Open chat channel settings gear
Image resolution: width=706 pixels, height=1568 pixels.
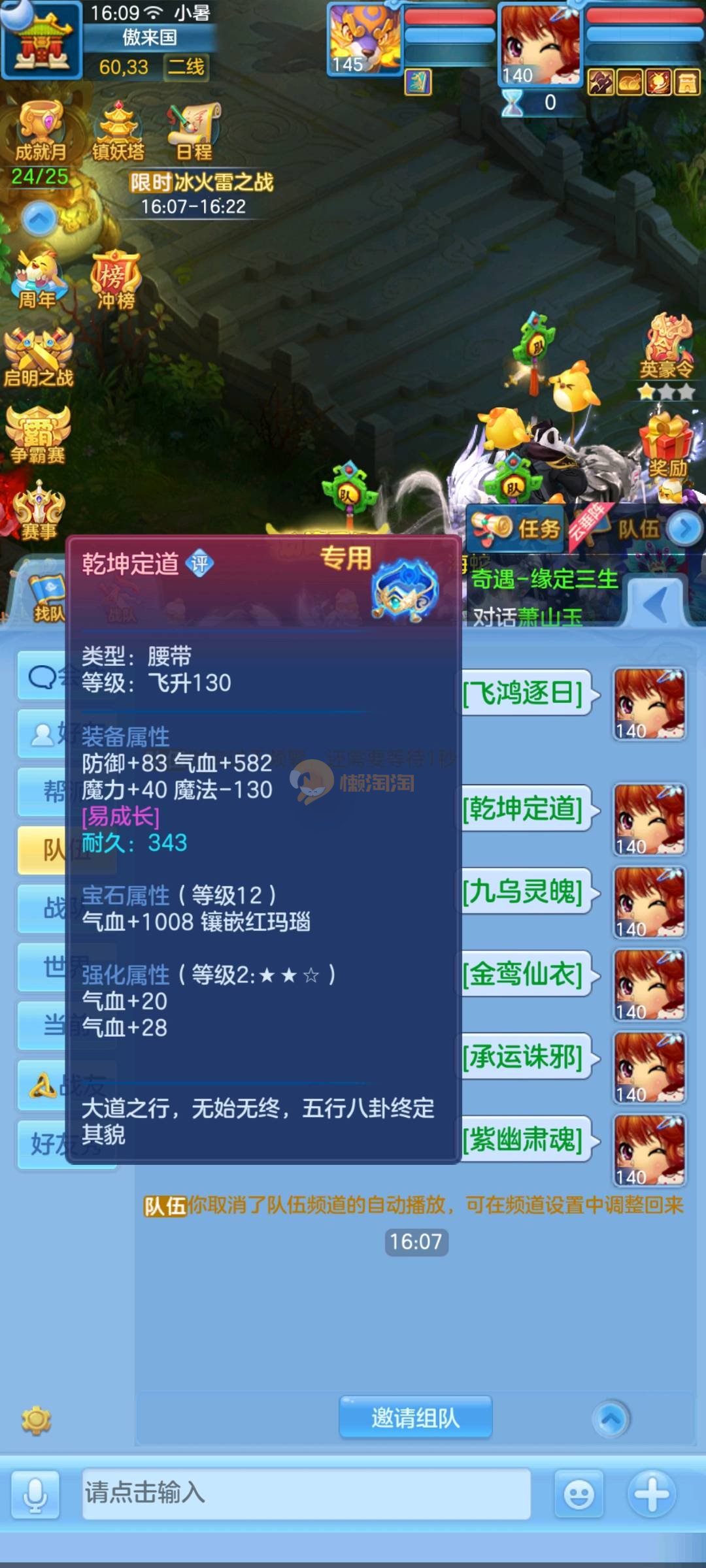point(36,1420)
